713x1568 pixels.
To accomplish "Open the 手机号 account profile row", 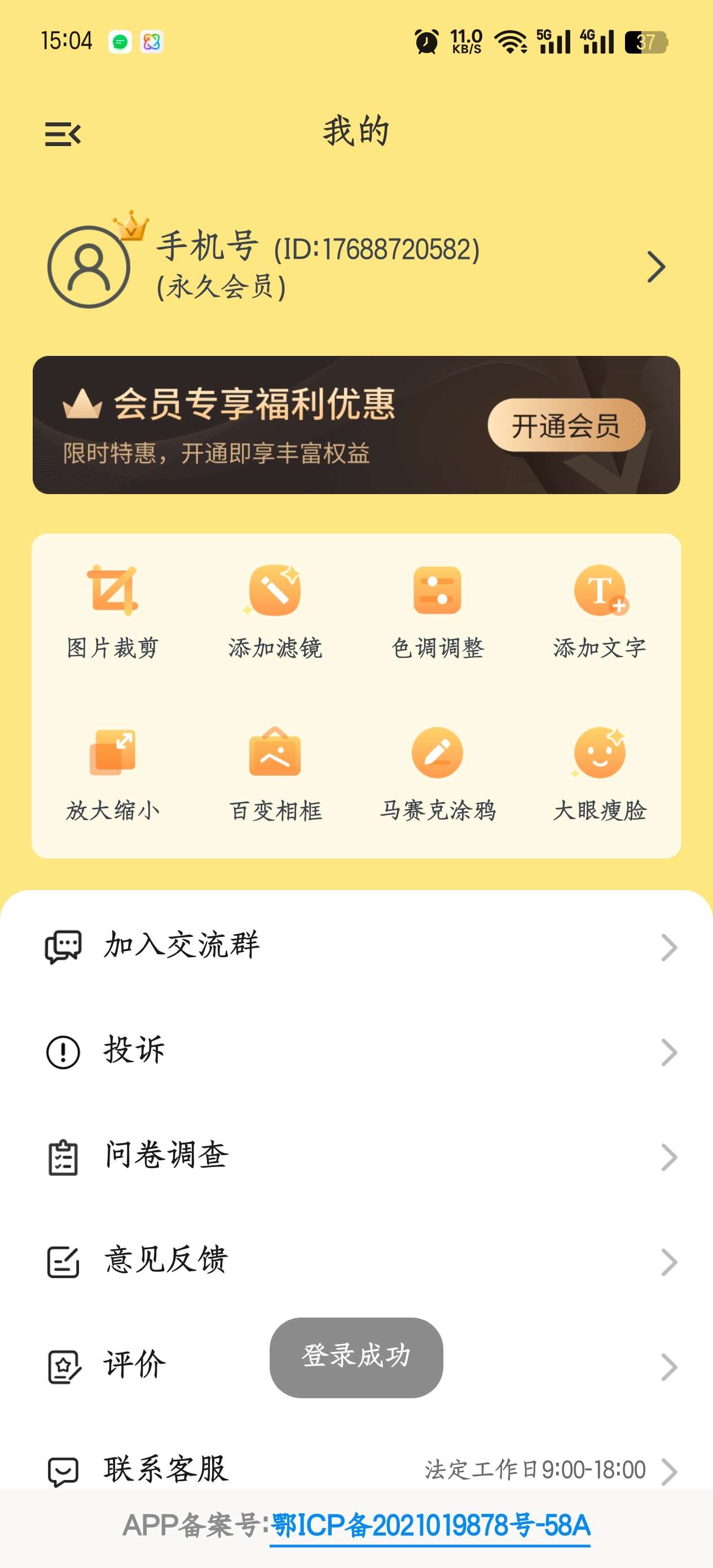I will [x=356, y=267].
